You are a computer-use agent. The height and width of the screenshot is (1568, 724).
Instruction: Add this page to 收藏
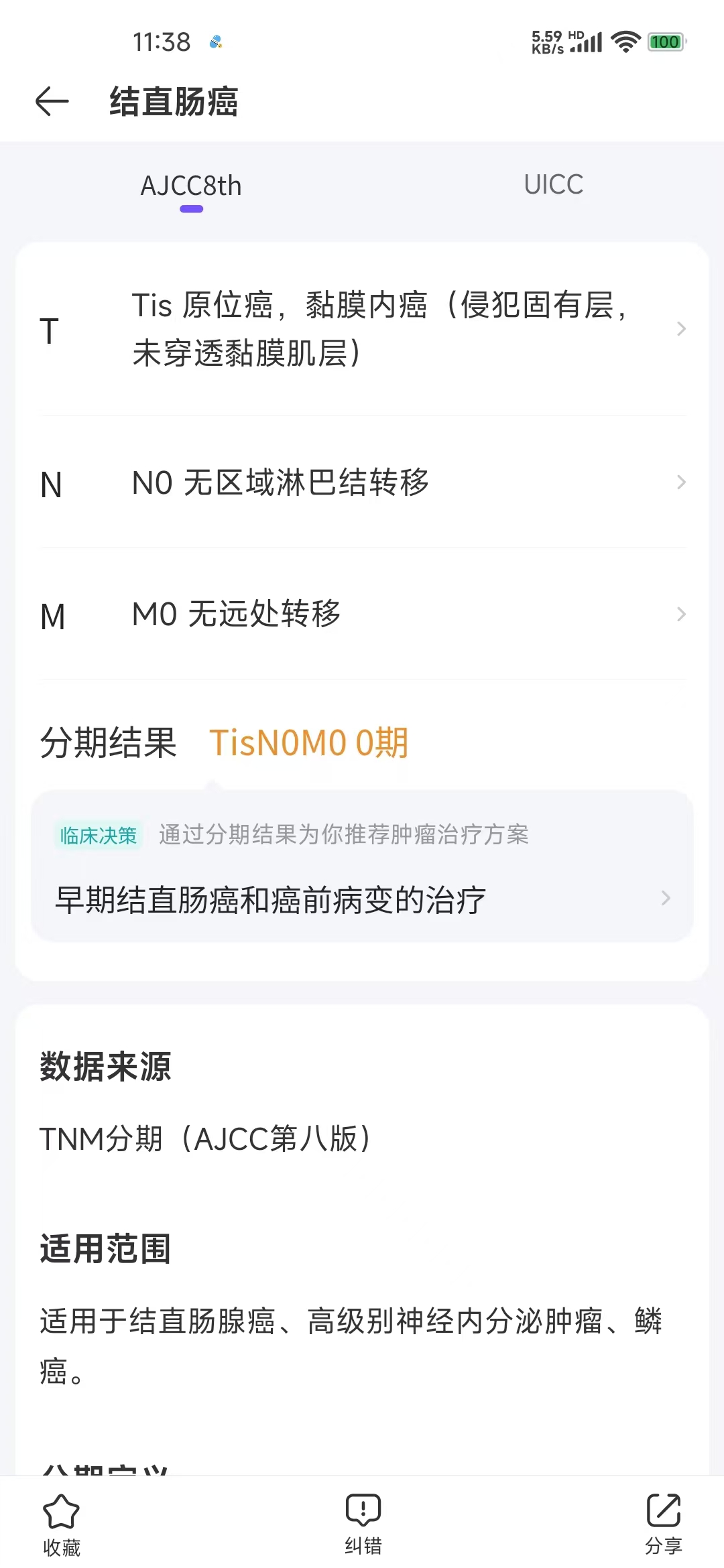(61, 1524)
